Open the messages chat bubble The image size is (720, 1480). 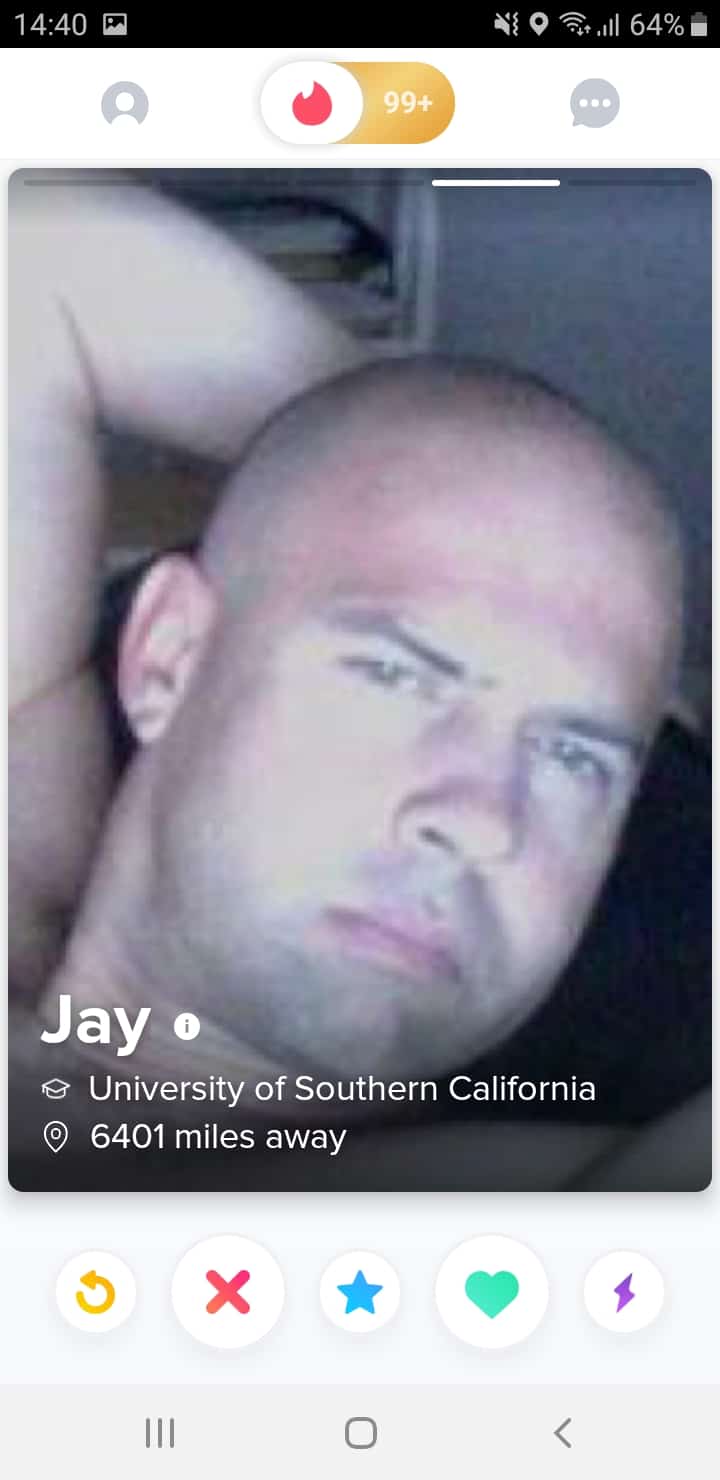pos(595,104)
